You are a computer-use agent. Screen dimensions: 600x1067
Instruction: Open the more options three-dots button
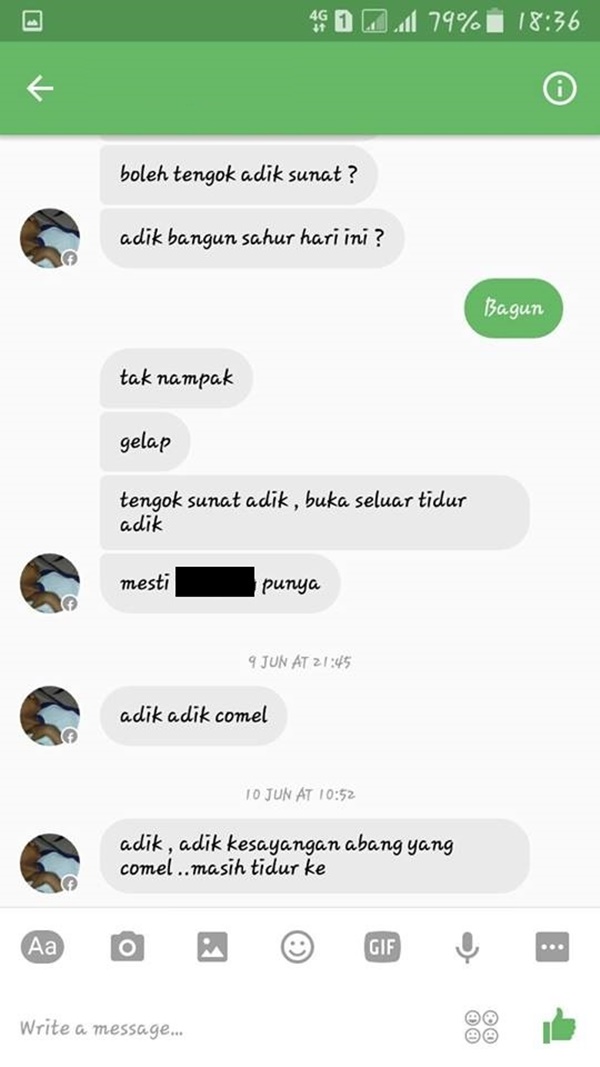point(552,946)
